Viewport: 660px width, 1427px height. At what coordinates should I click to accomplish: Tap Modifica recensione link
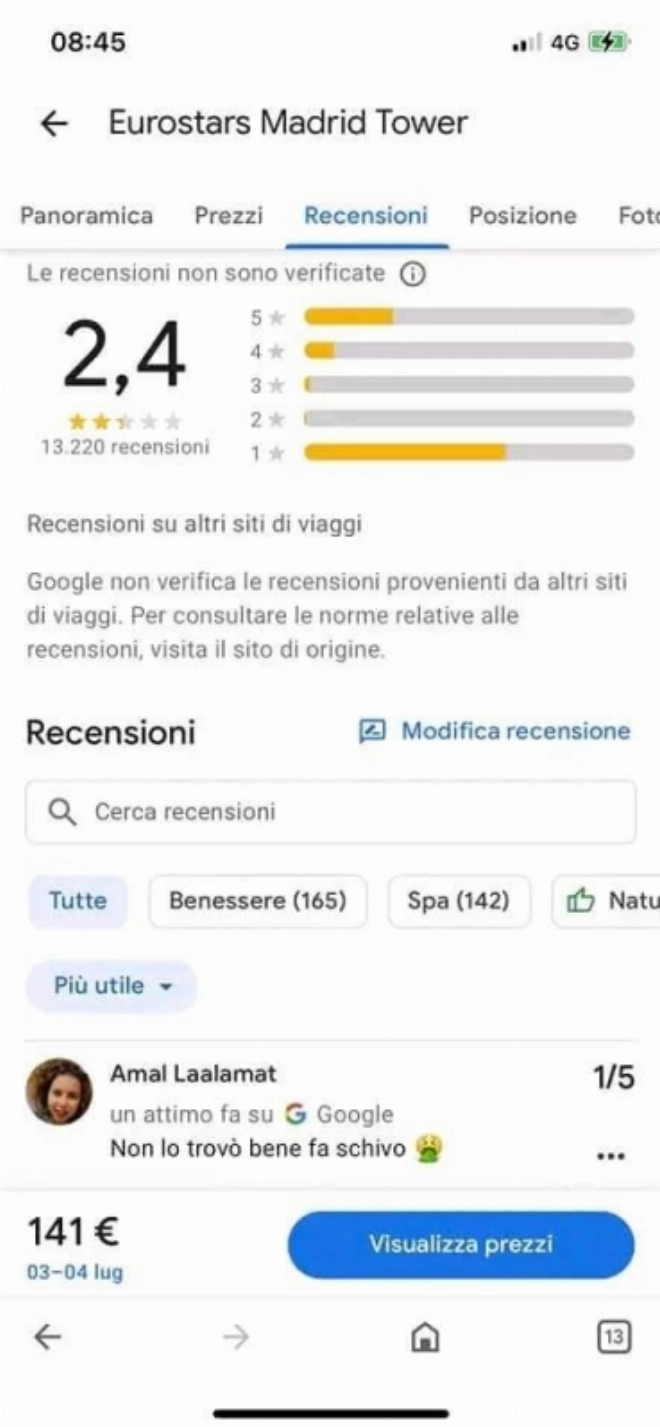click(494, 731)
